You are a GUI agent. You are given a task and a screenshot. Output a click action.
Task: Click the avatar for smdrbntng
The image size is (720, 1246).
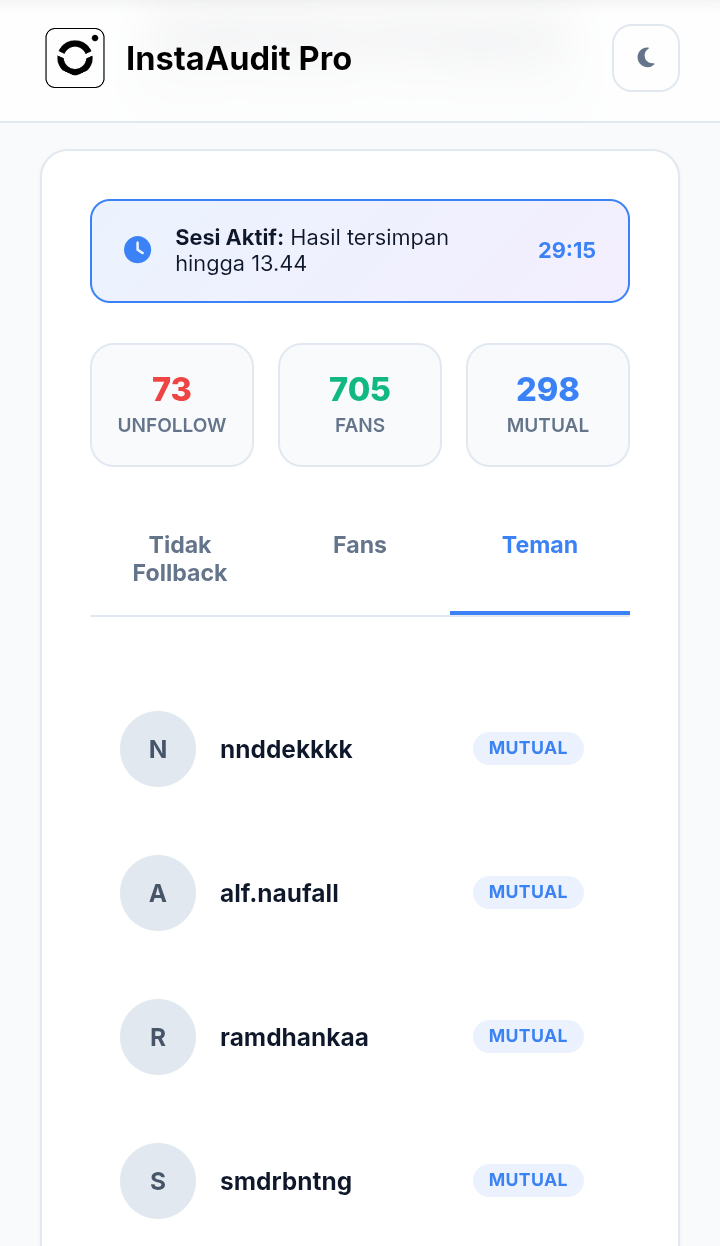[x=158, y=1180]
